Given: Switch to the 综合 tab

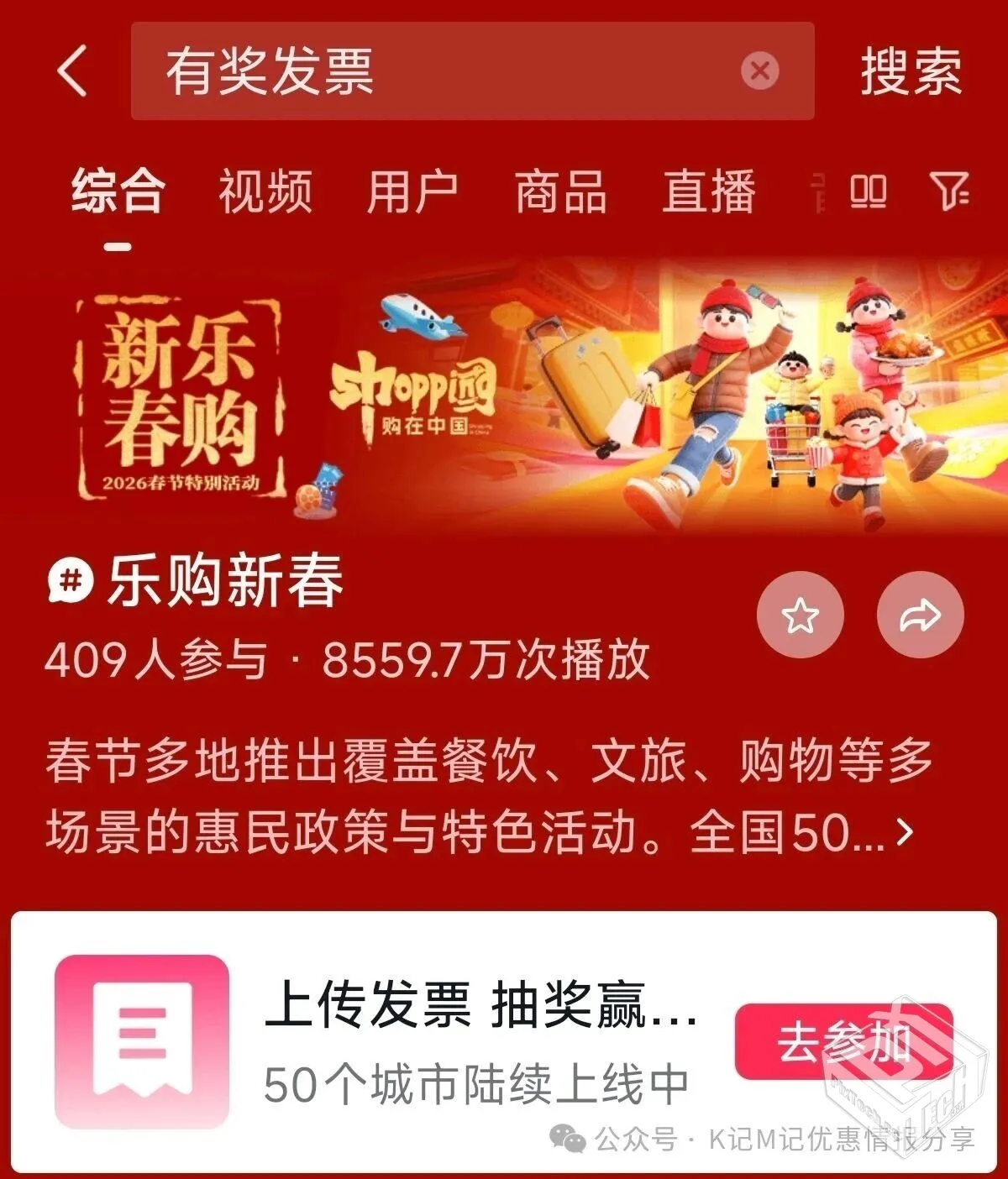Looking at the screenshot, I should point(118,191).
